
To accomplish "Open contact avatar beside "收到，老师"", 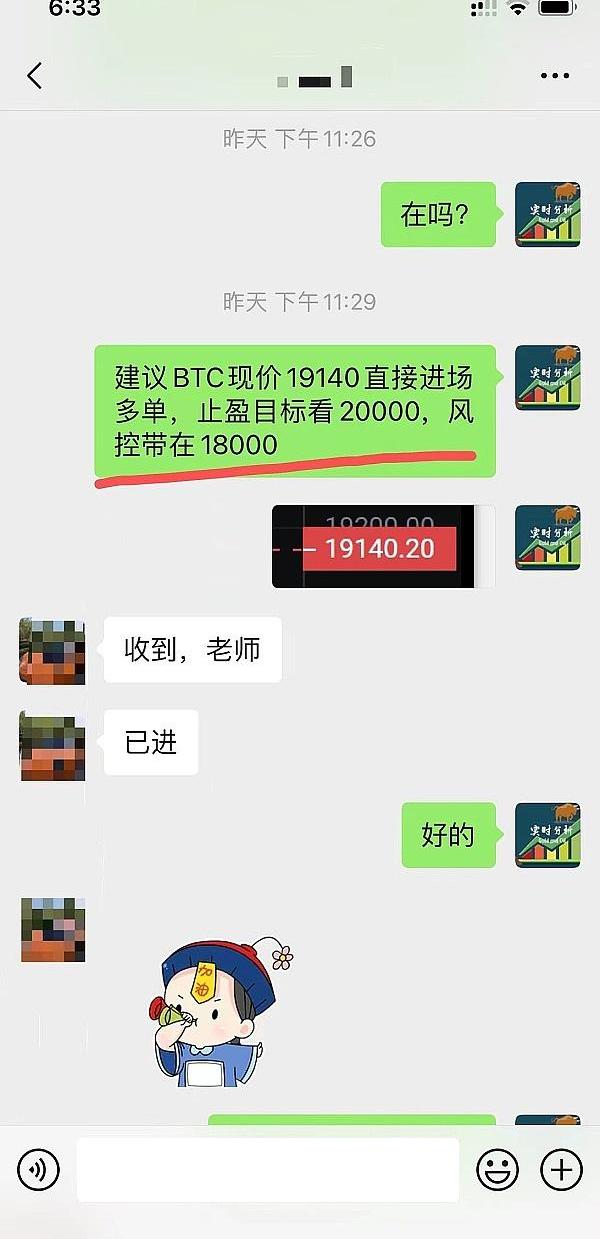I will point(53,650).
